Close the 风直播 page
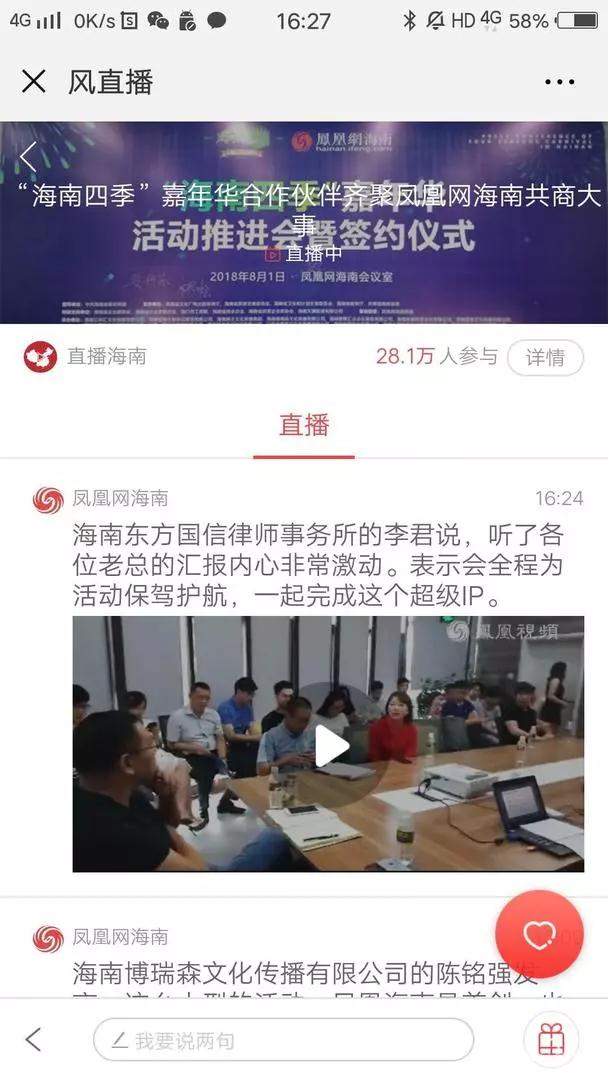This screenshot has width=608, height=1080. (34, 82)
